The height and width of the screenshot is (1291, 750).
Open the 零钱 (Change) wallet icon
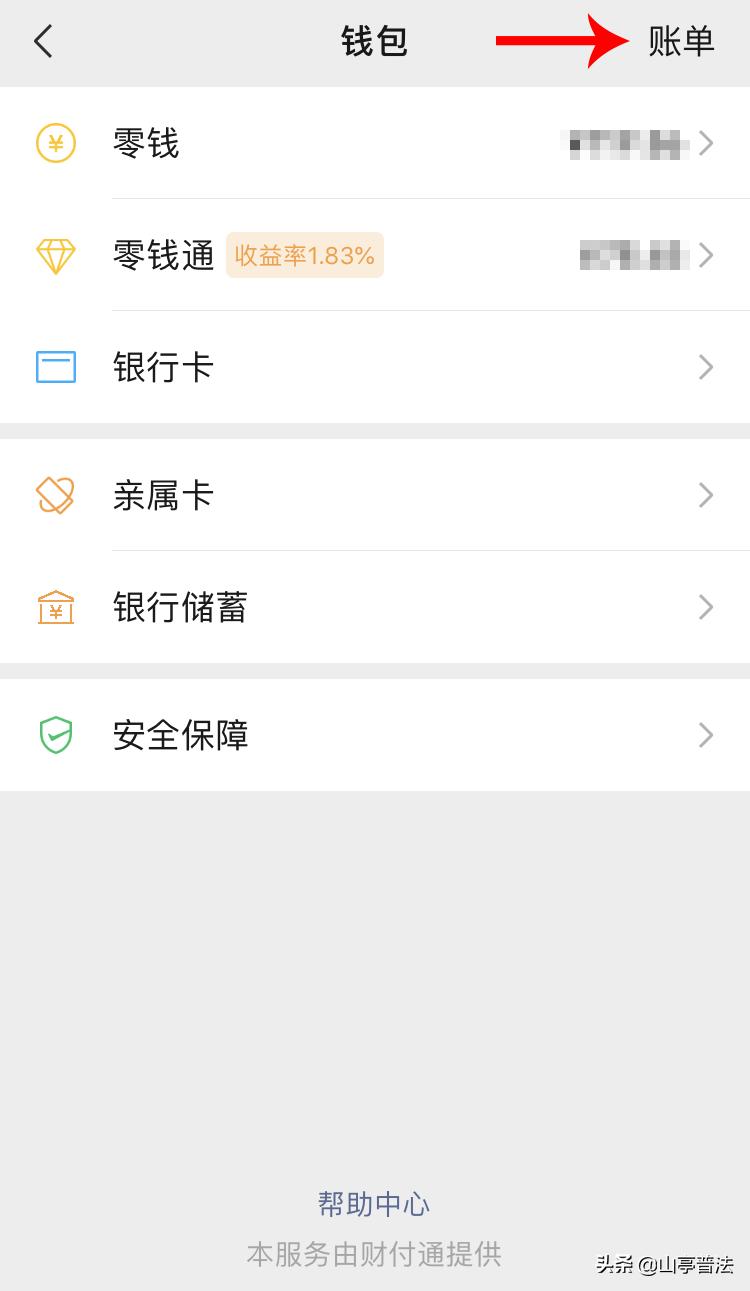click(57, 143)
